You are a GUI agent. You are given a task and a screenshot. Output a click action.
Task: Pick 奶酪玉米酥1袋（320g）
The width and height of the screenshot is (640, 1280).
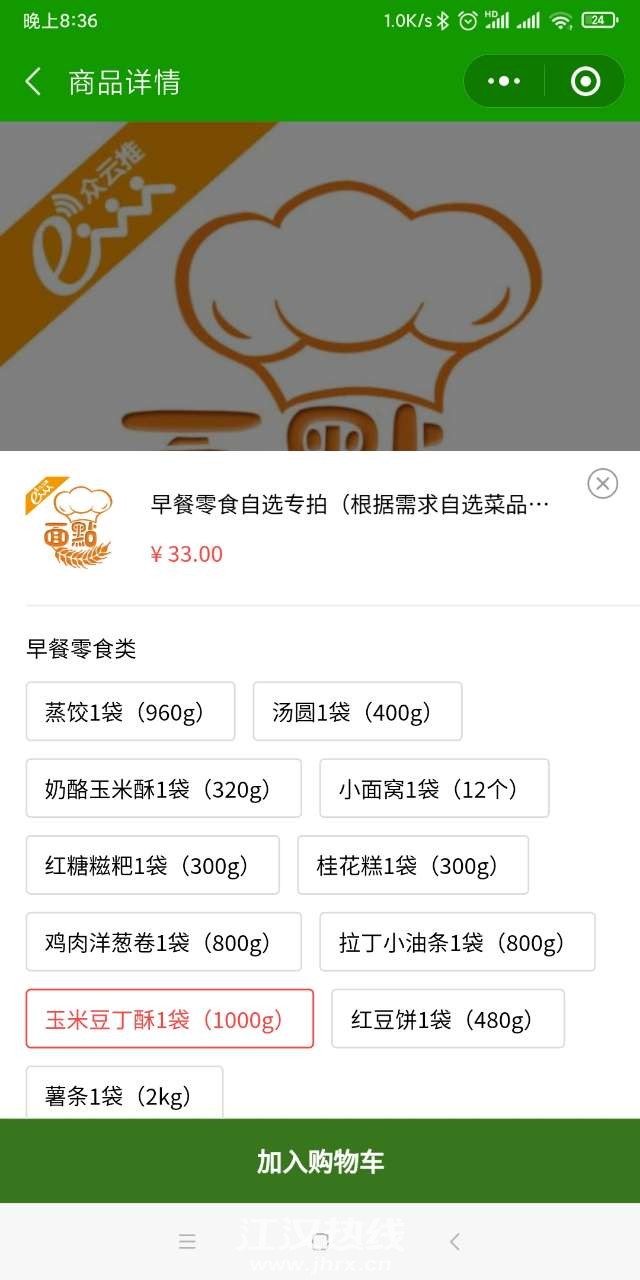[x=163, y=789]
